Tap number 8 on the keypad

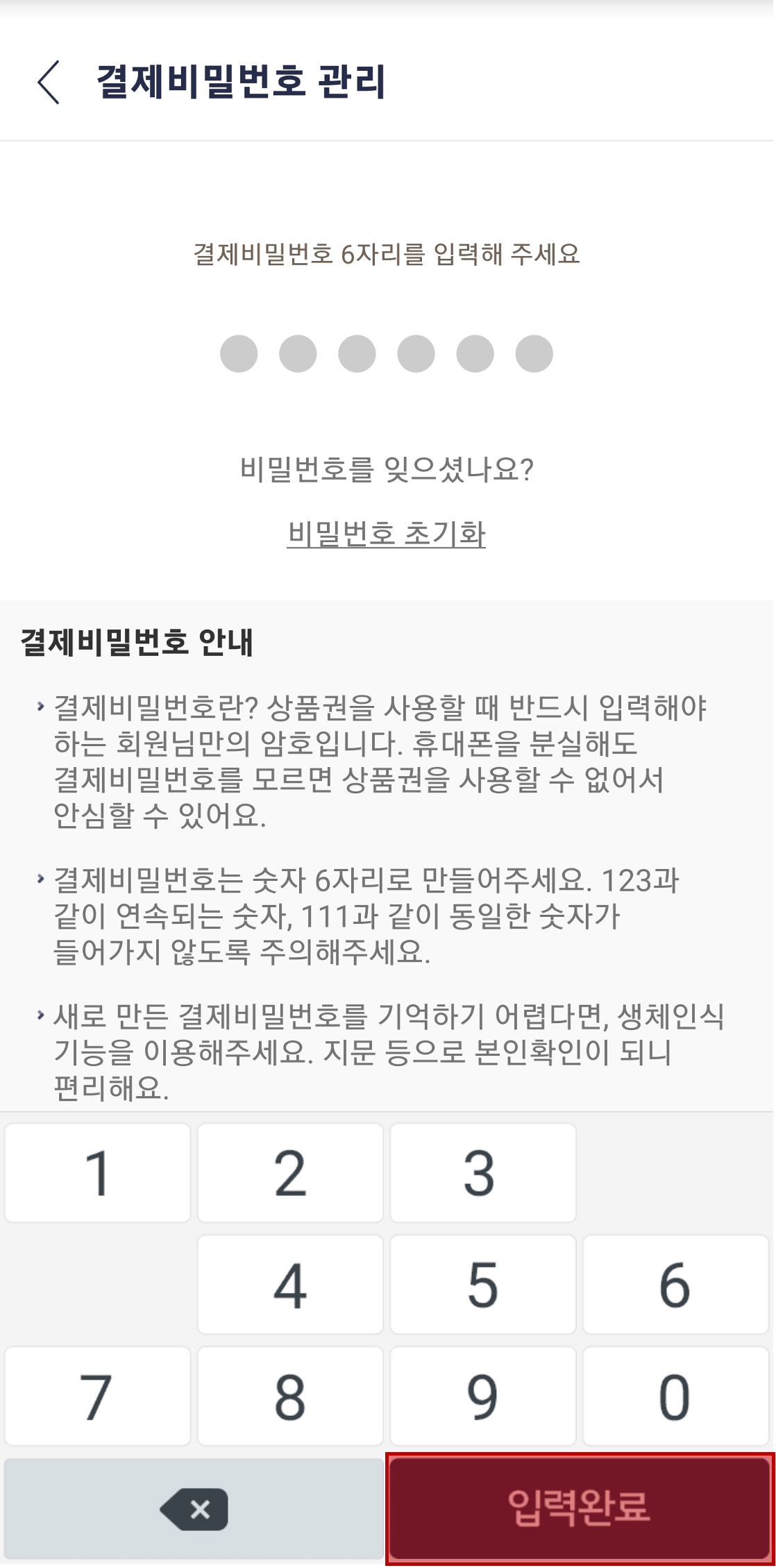click(290, 1395)
